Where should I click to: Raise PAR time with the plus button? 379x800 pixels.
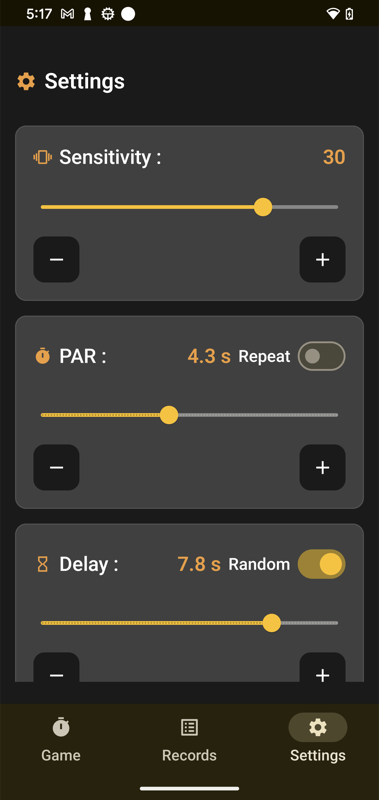point(322,467)
